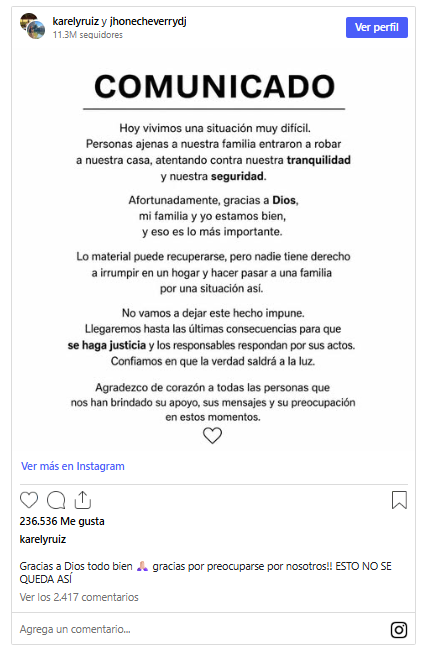Share this post

[x=83, y=500]
